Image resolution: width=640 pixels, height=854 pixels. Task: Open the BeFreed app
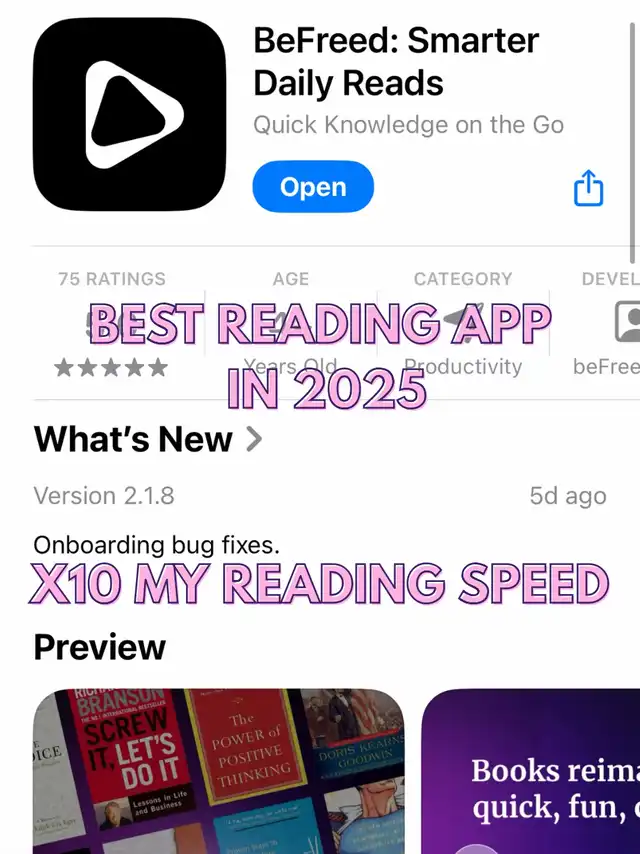click(x=313, y=187)
